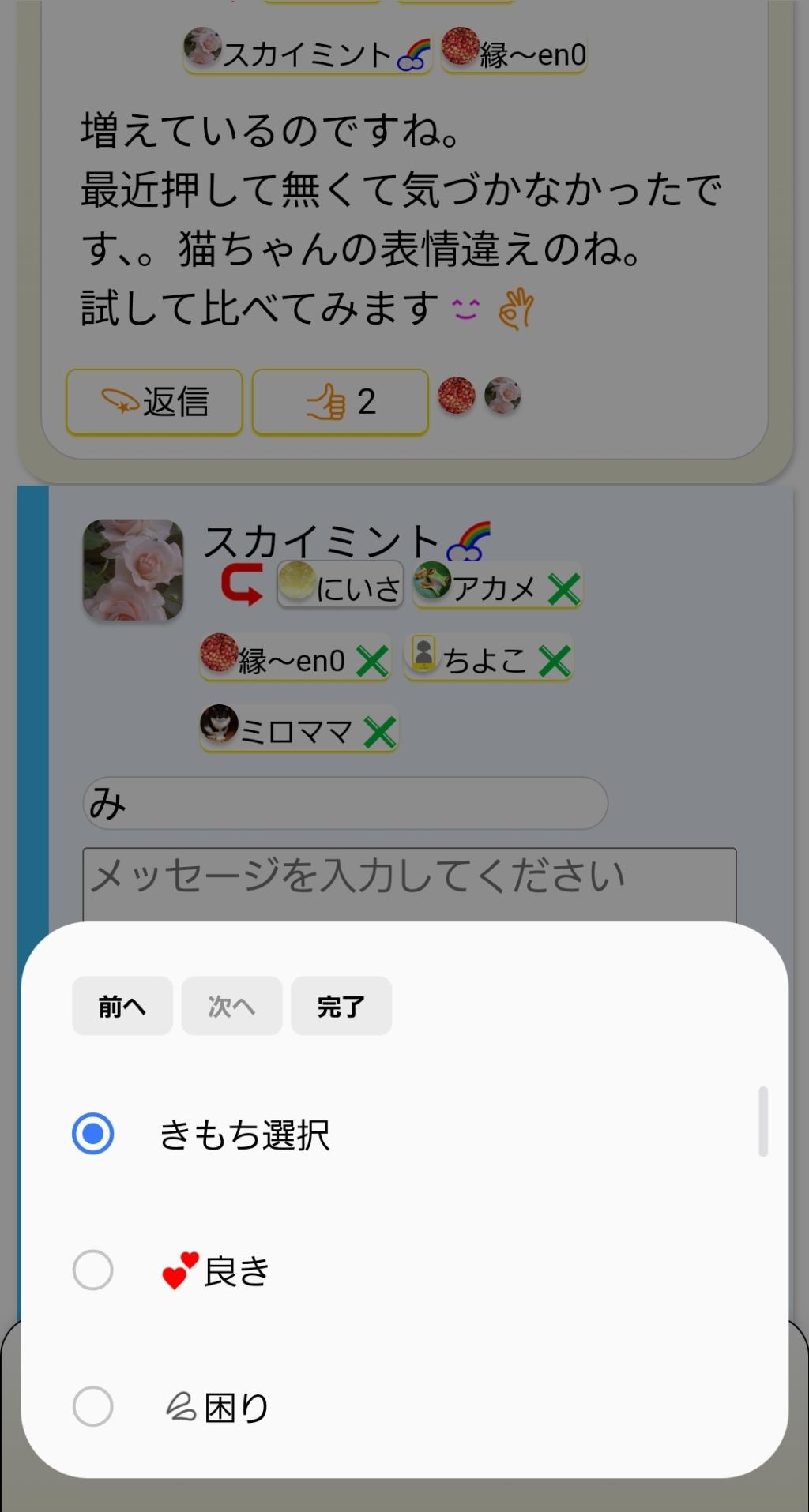Remove 縁〜en0 from reply recipients
Screen dimensions: 809x1512
(372, 661)
